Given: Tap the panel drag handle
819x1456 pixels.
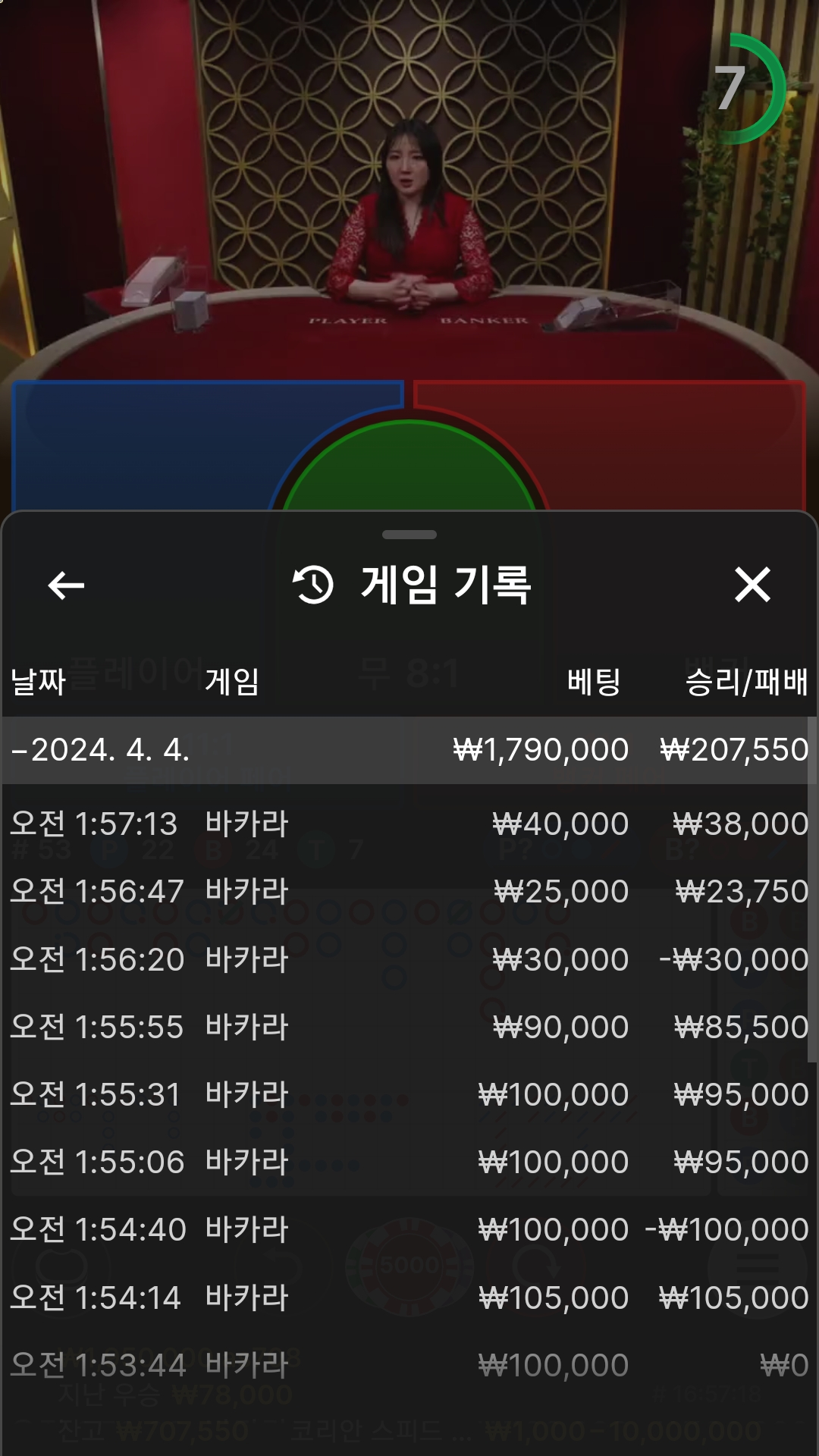Looking at the screenshot, I should (x=409, y=535).
